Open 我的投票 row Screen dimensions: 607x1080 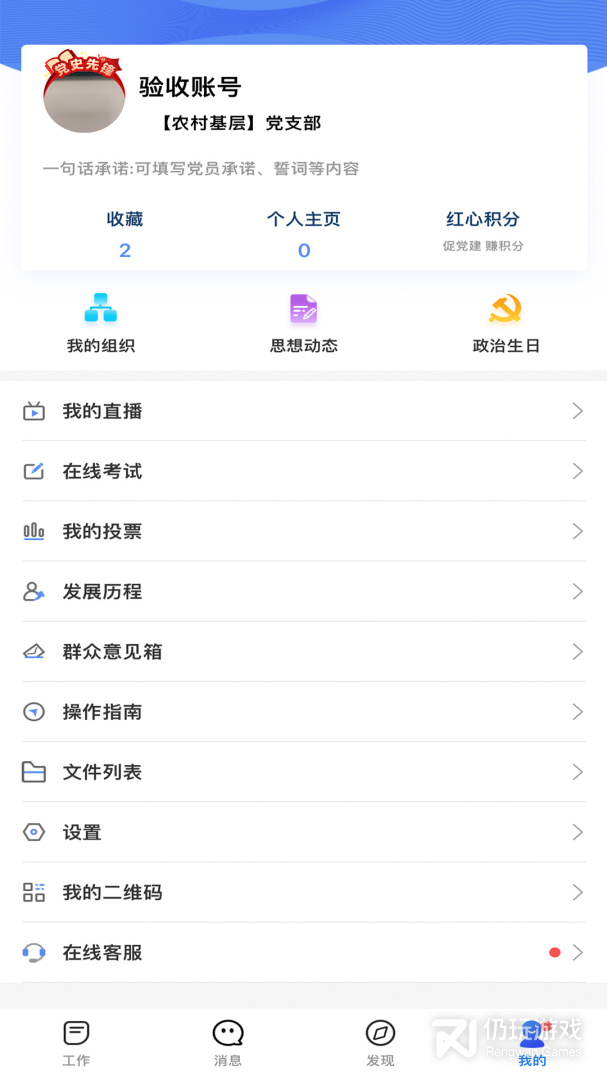pos(303,531)
